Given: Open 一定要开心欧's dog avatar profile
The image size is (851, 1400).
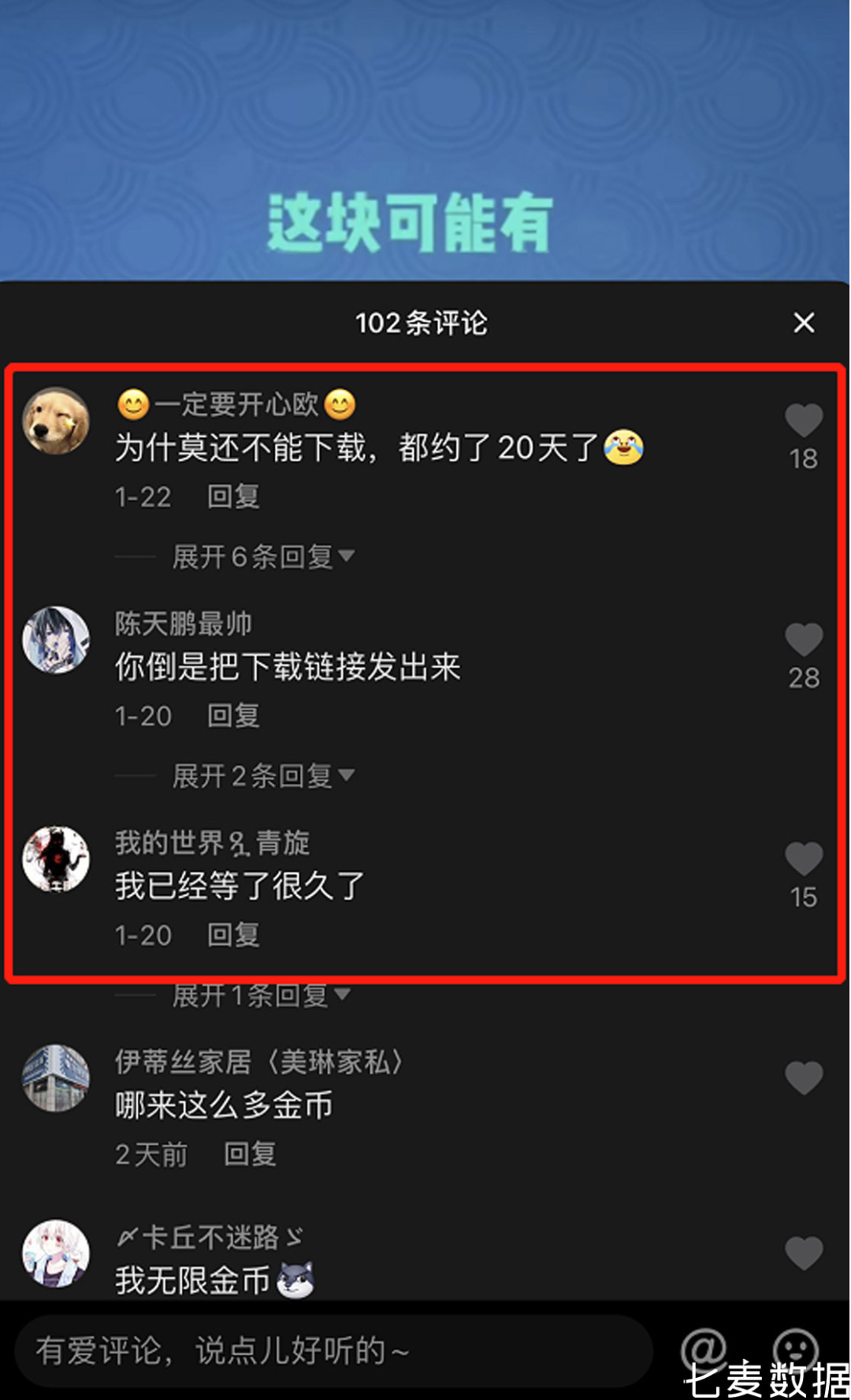Looking at the screenshot, I should tap(56, 421).
